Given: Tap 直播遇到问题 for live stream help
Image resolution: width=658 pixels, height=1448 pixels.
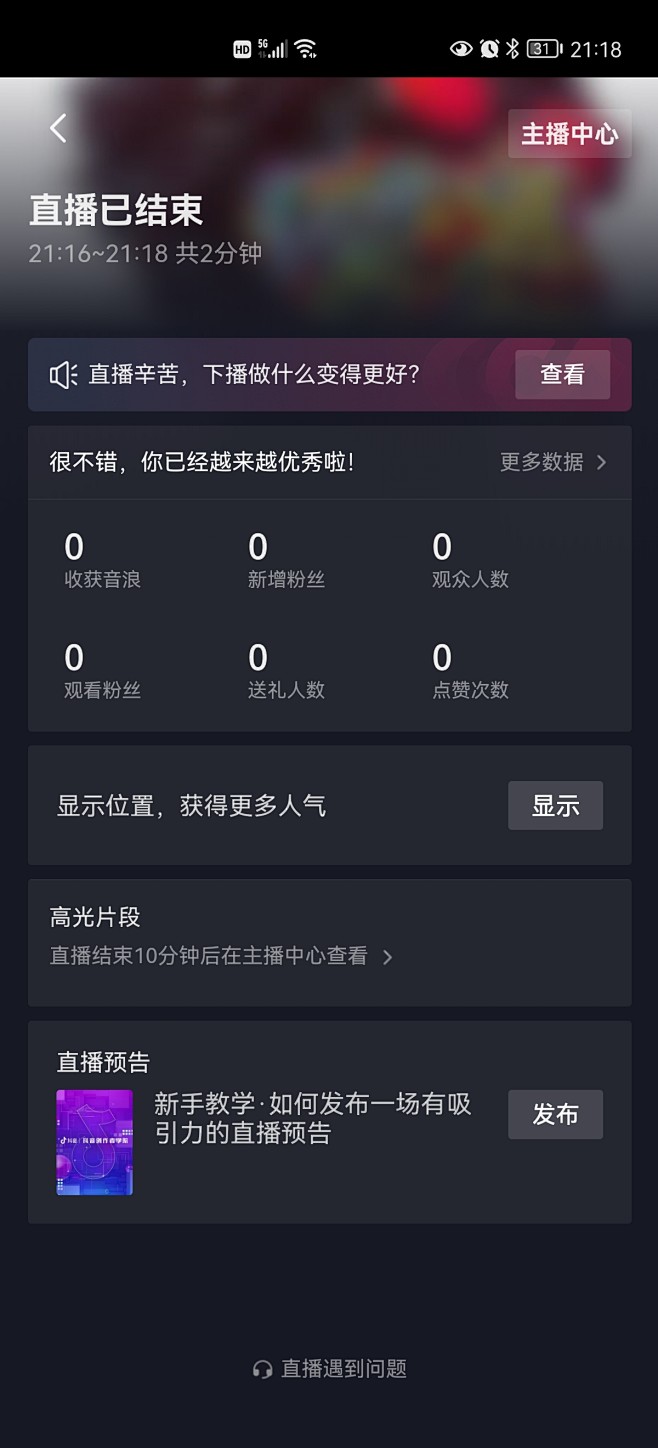Looking at the screenshot, I should click(330, 1369).
